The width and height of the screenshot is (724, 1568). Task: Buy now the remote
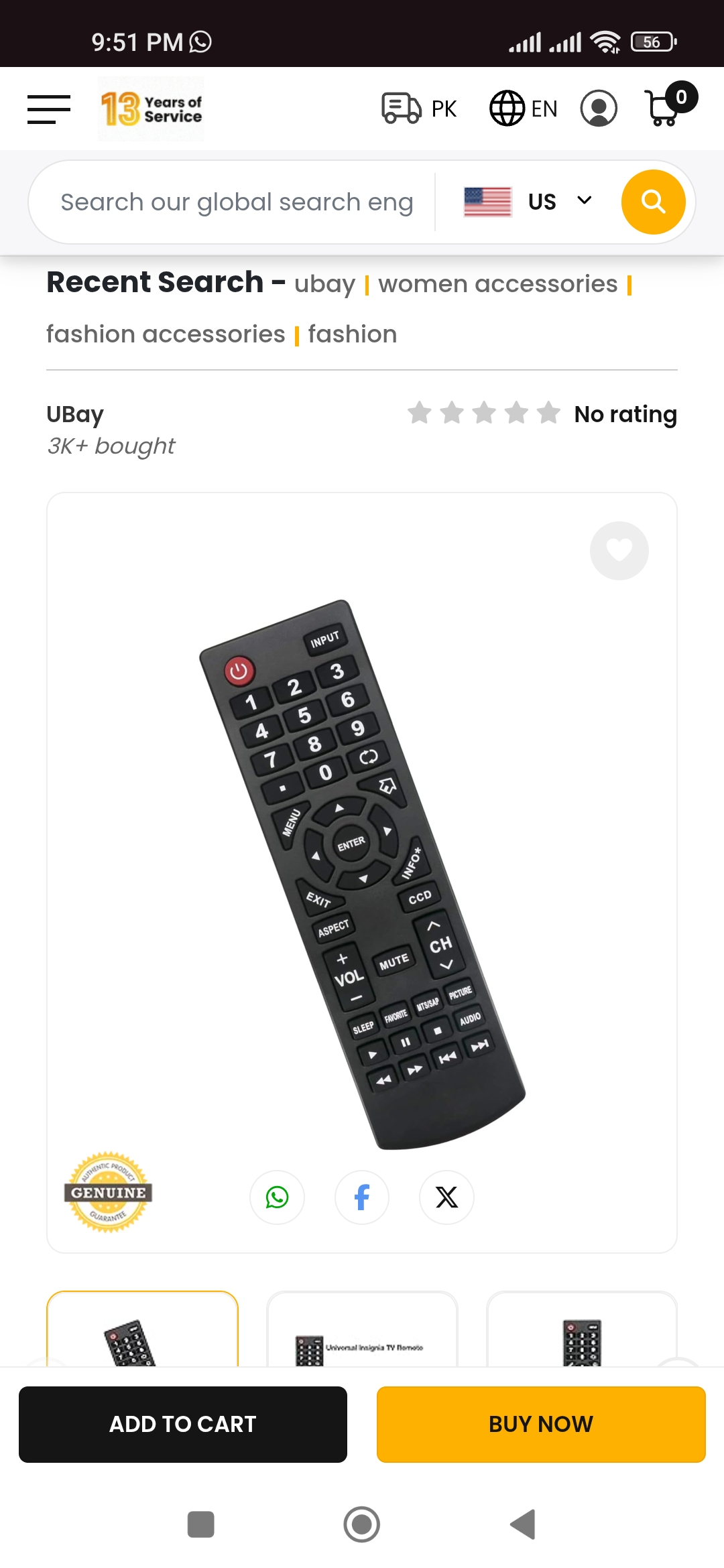tap(541, 1424)
